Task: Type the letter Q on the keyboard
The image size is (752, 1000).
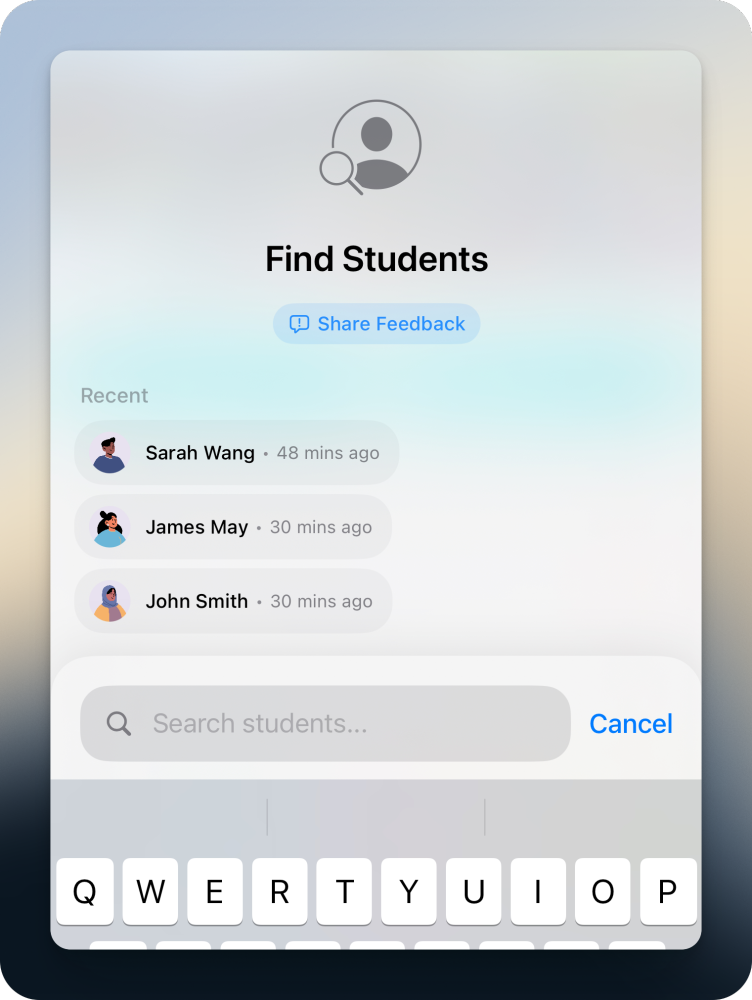Action: 85,891
